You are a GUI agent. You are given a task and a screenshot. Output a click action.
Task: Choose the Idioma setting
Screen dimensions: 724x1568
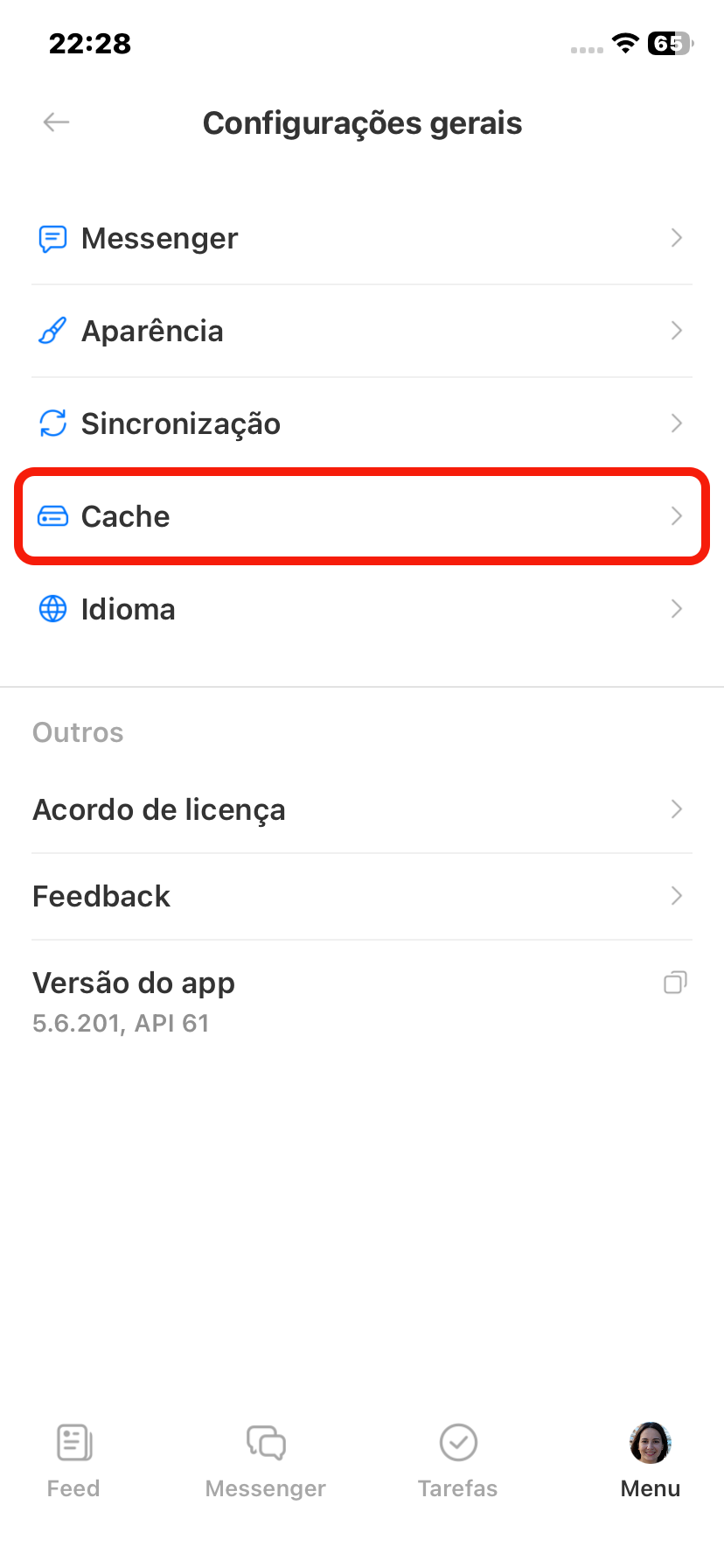pyautogui.click(x=361, y=609)
